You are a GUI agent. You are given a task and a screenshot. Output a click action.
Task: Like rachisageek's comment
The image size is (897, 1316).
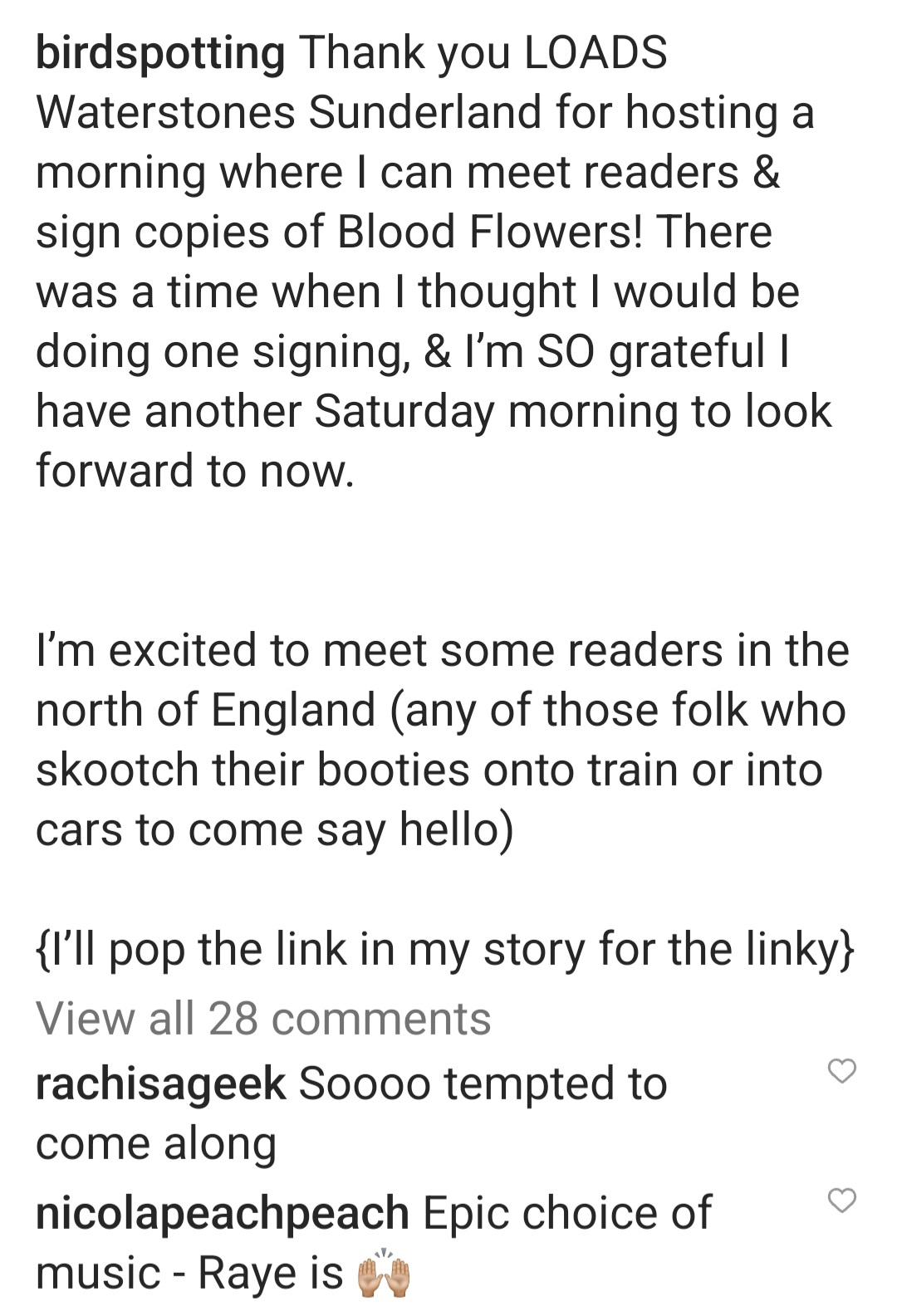[x=842, y=1071]
